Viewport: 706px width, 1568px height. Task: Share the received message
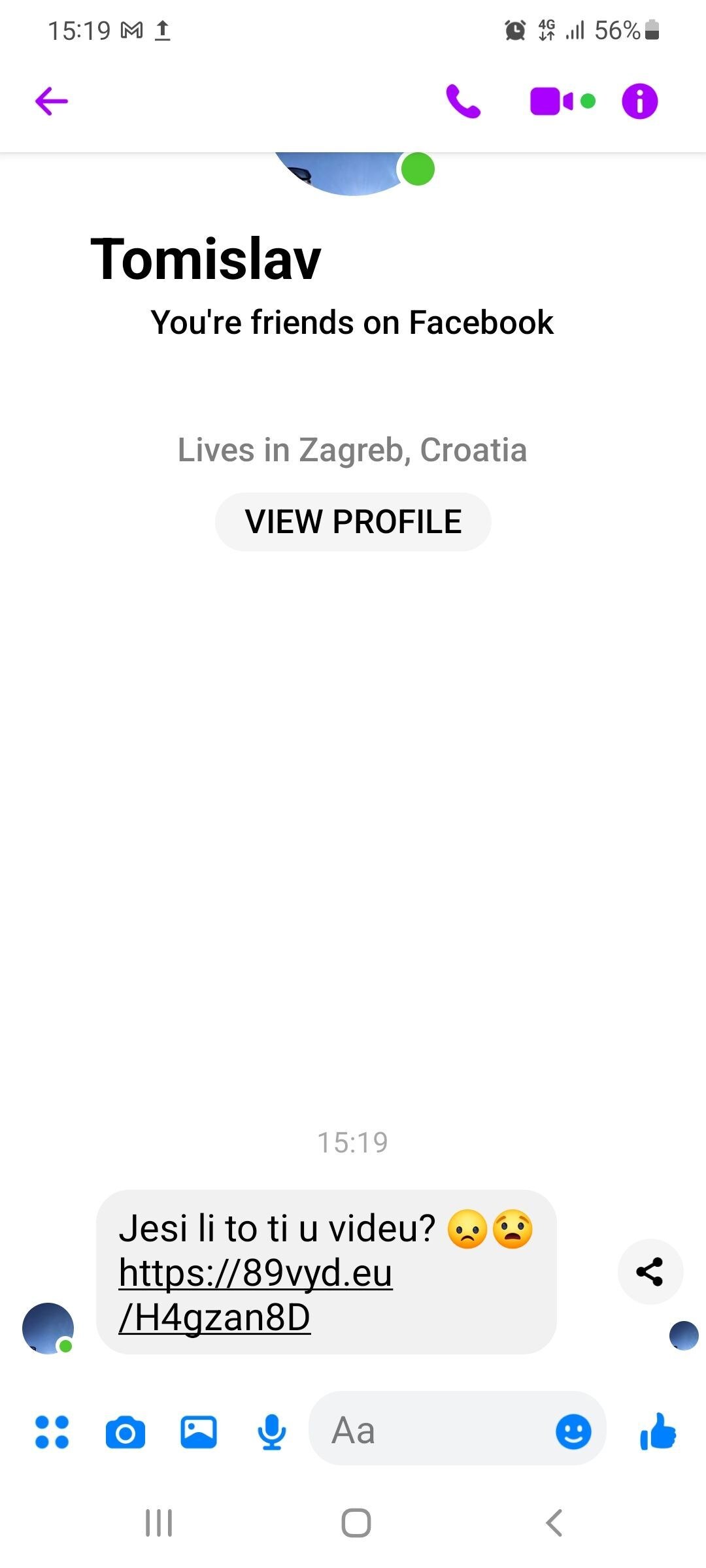[649, 1271]
